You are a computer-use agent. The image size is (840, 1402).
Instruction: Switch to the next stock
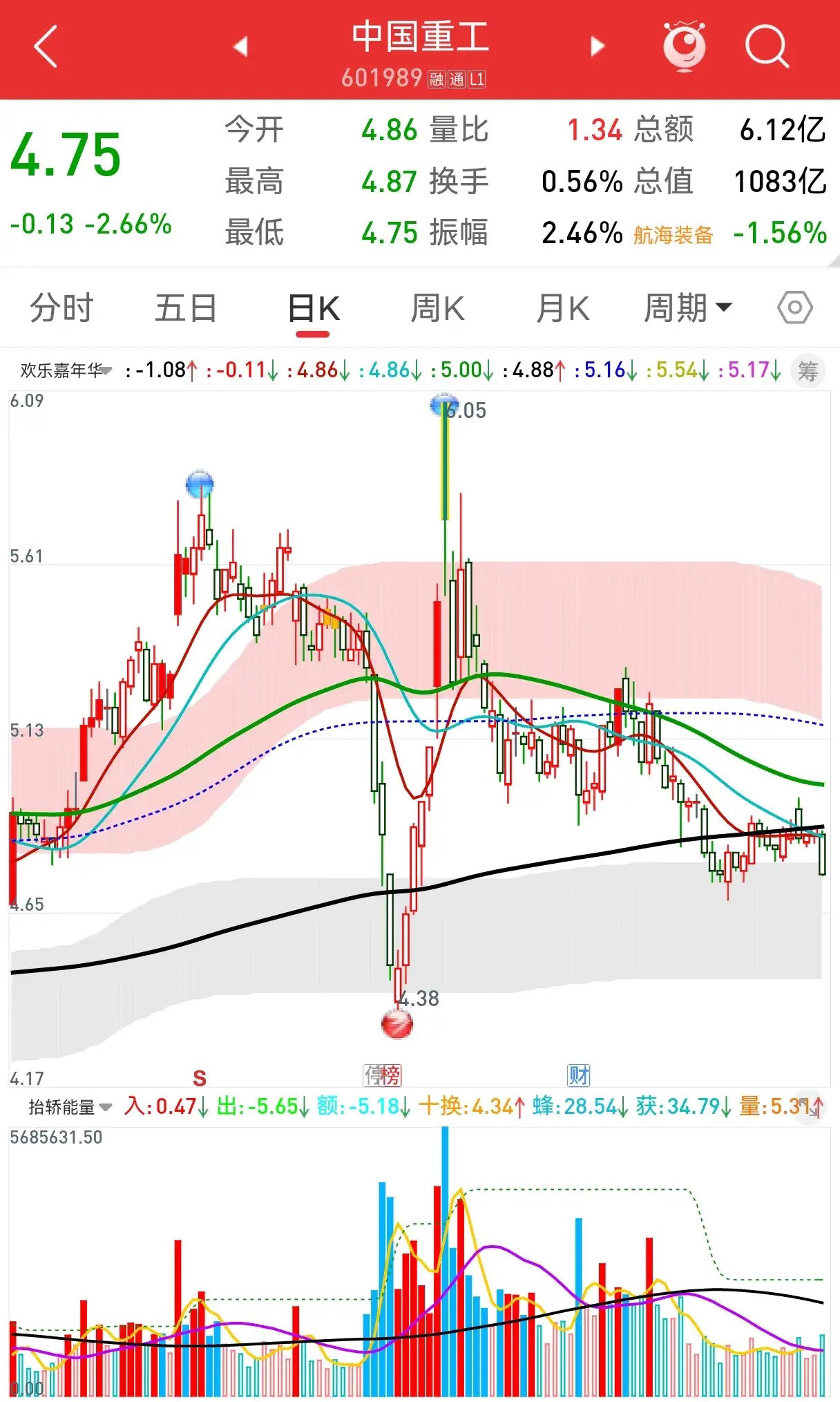pyautogui.click(x=597, y=46)
